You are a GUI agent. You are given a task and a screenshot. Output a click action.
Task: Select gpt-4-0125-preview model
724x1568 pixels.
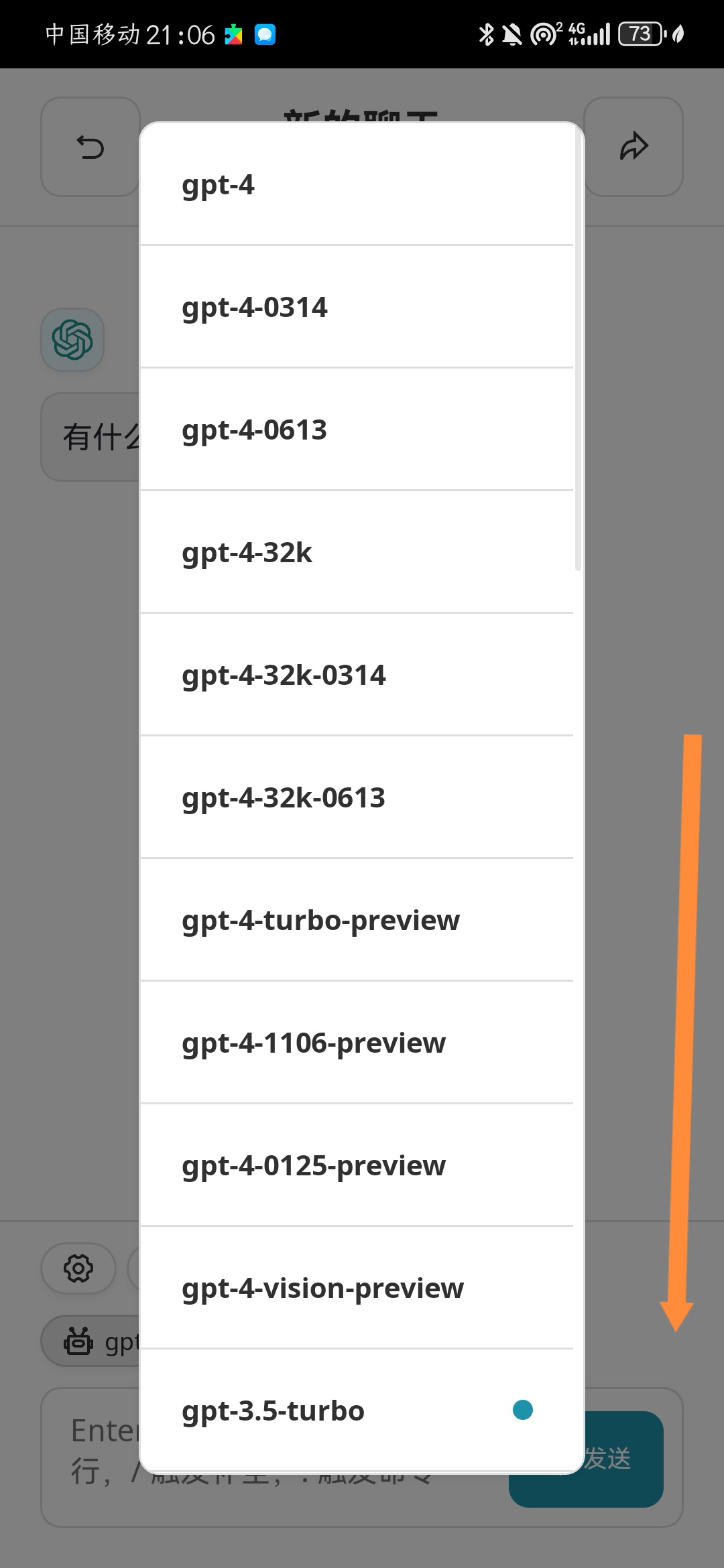pyautogui.click(x=357, y=1165)
